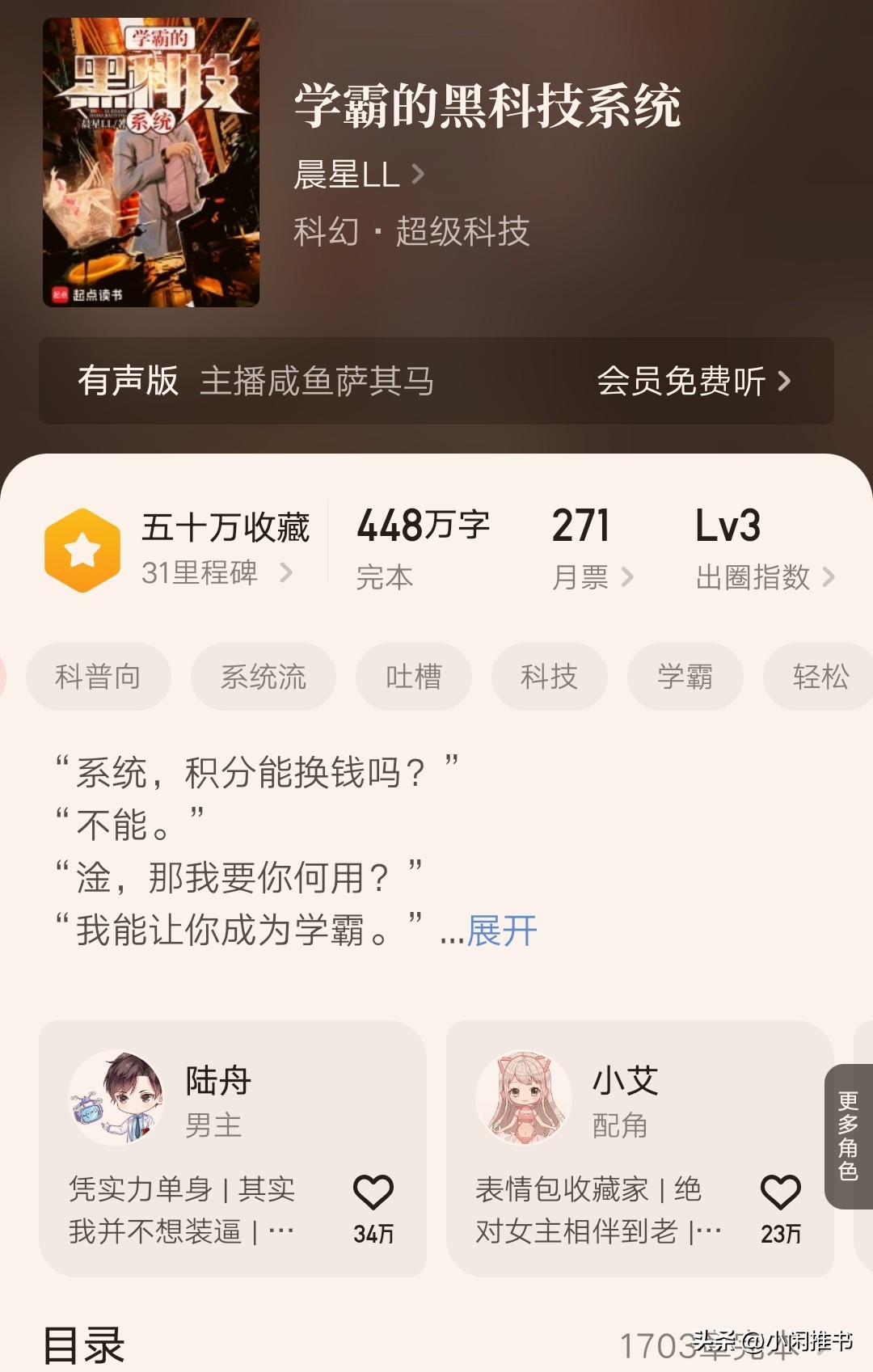Tap the book cover image
This screenshot has width=873, height=1372.
[x=151, y=163]
